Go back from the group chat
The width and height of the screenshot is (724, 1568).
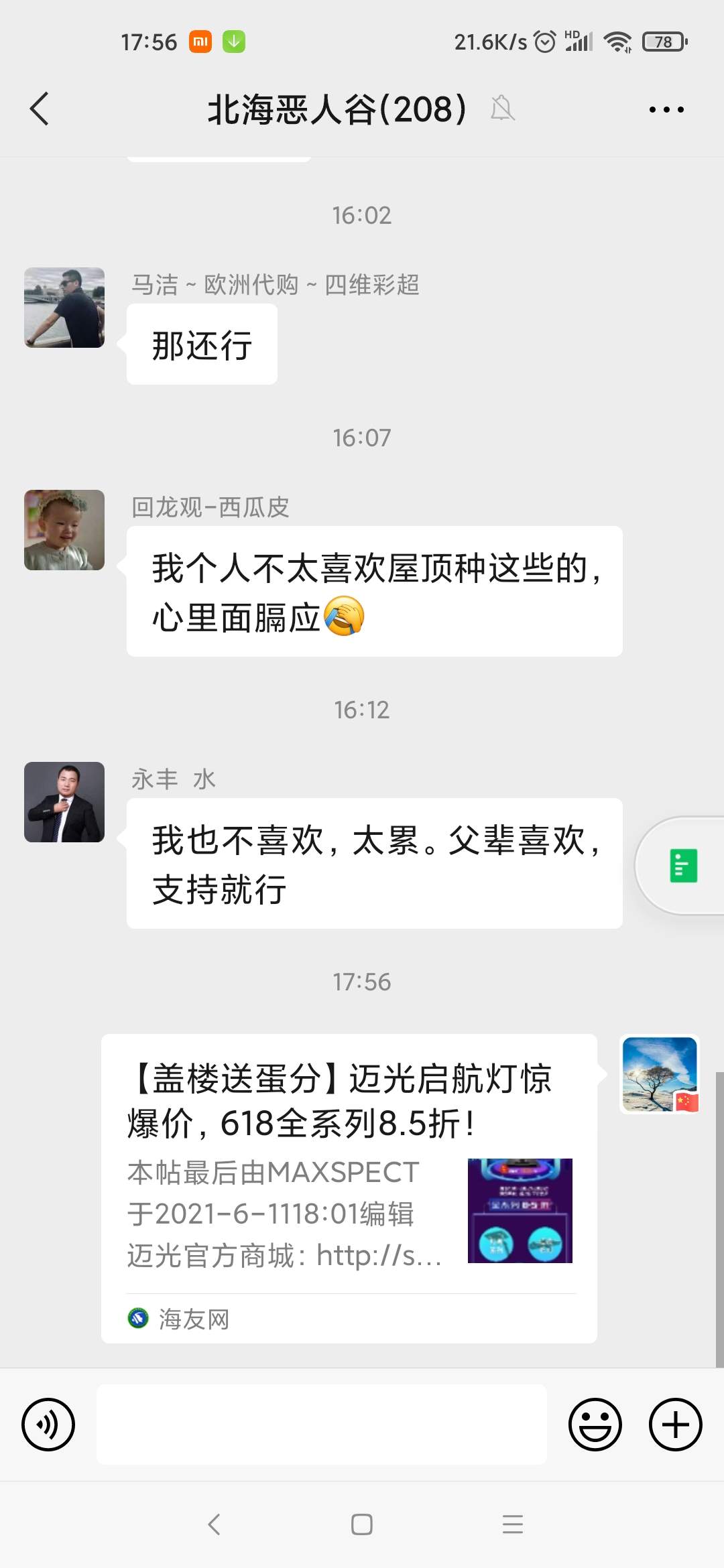40,109
